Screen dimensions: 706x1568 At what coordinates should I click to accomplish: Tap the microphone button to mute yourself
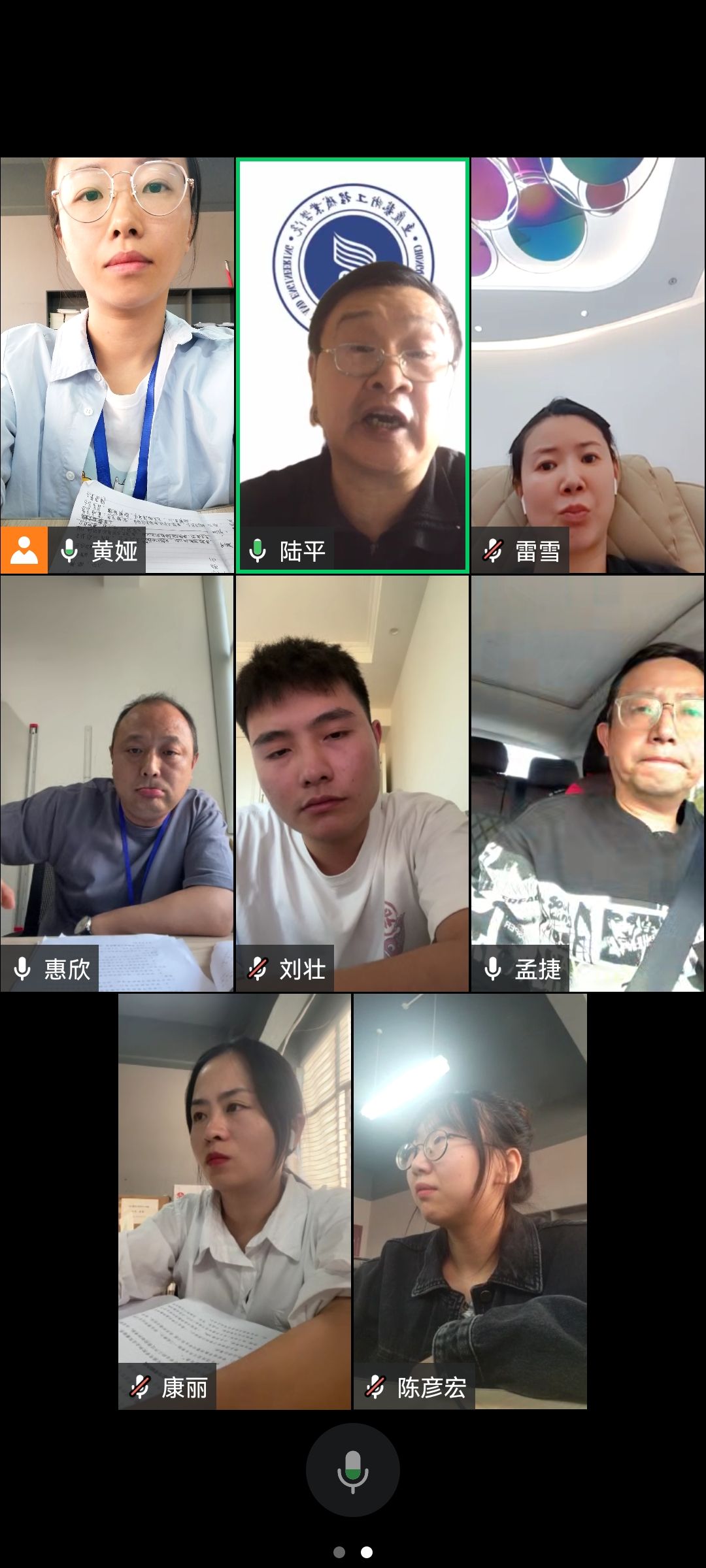point(352,1470)
